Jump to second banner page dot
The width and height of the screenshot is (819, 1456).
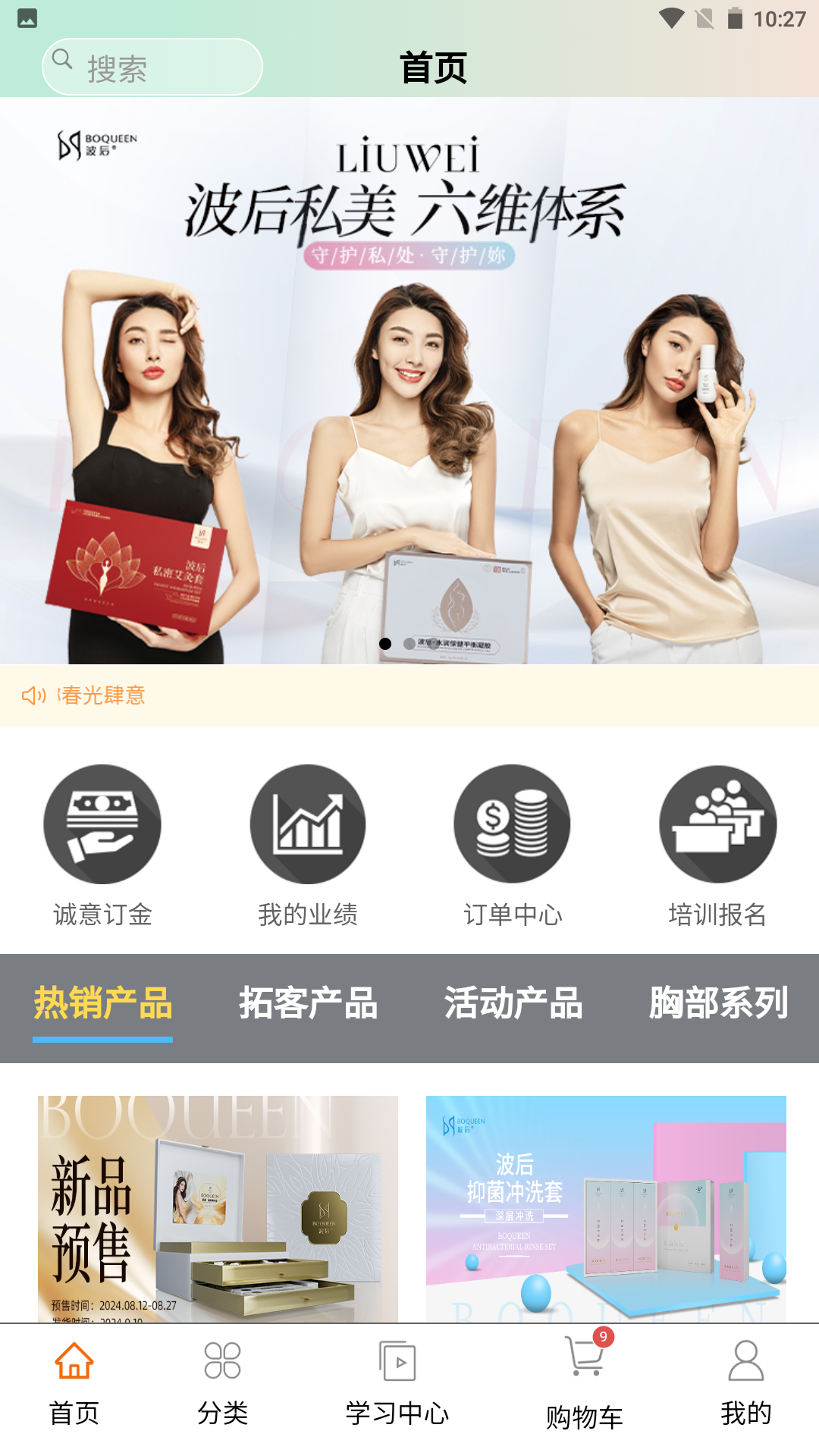409,644
